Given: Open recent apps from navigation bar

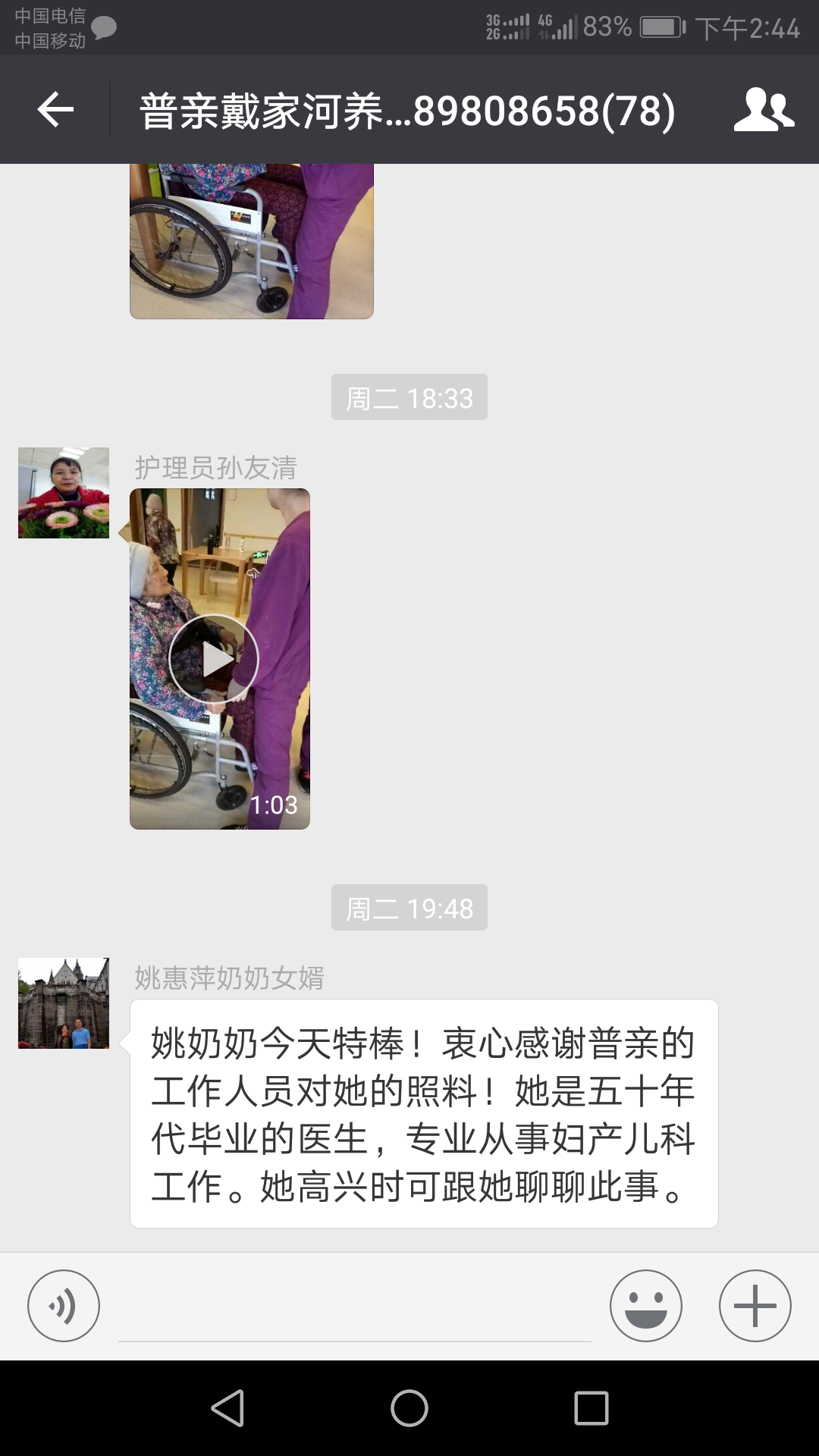Looking at the screenshot, I should (x=591, y=1408).
